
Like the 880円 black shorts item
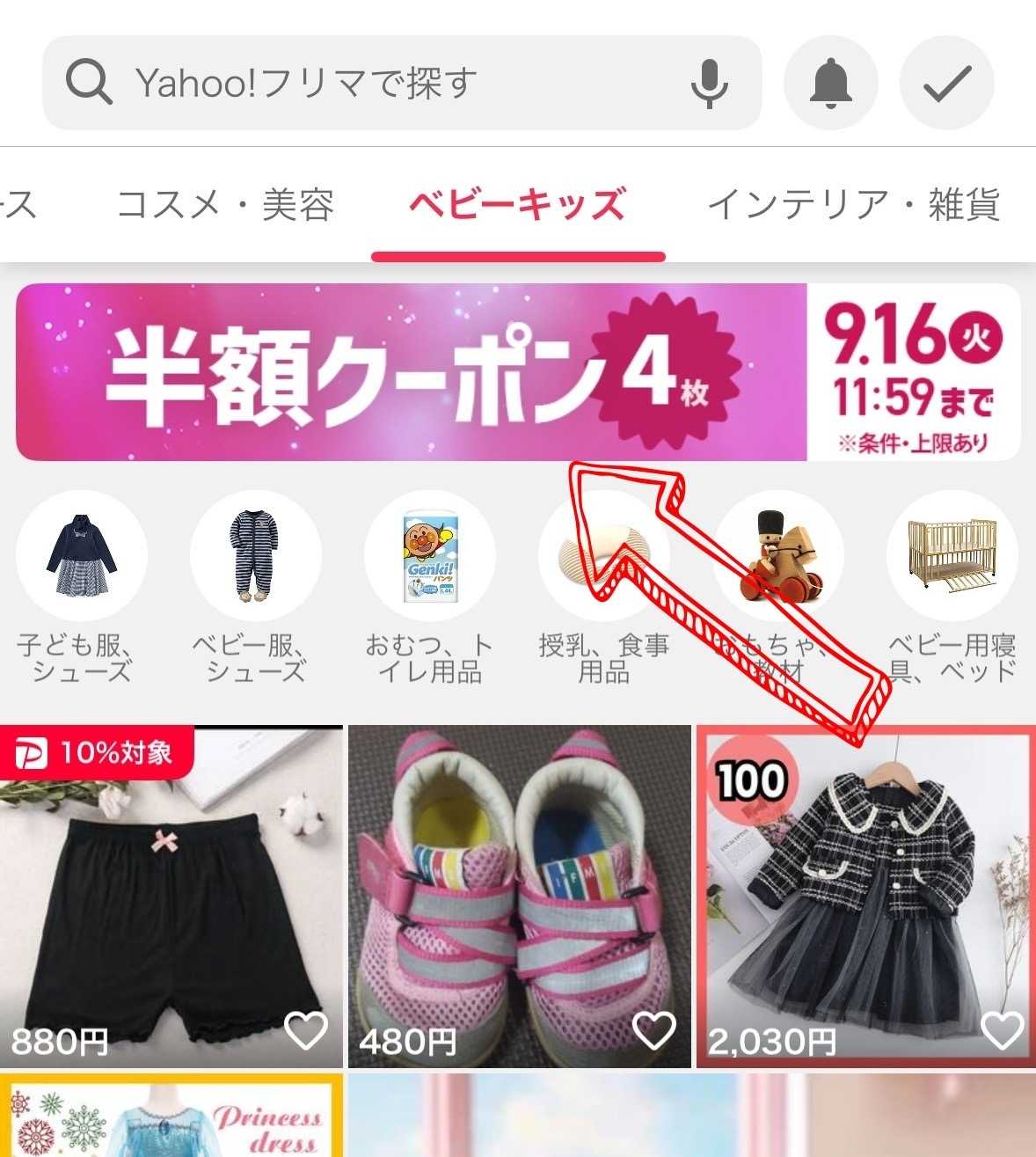pyautogui.click(x=305, y=1030)
